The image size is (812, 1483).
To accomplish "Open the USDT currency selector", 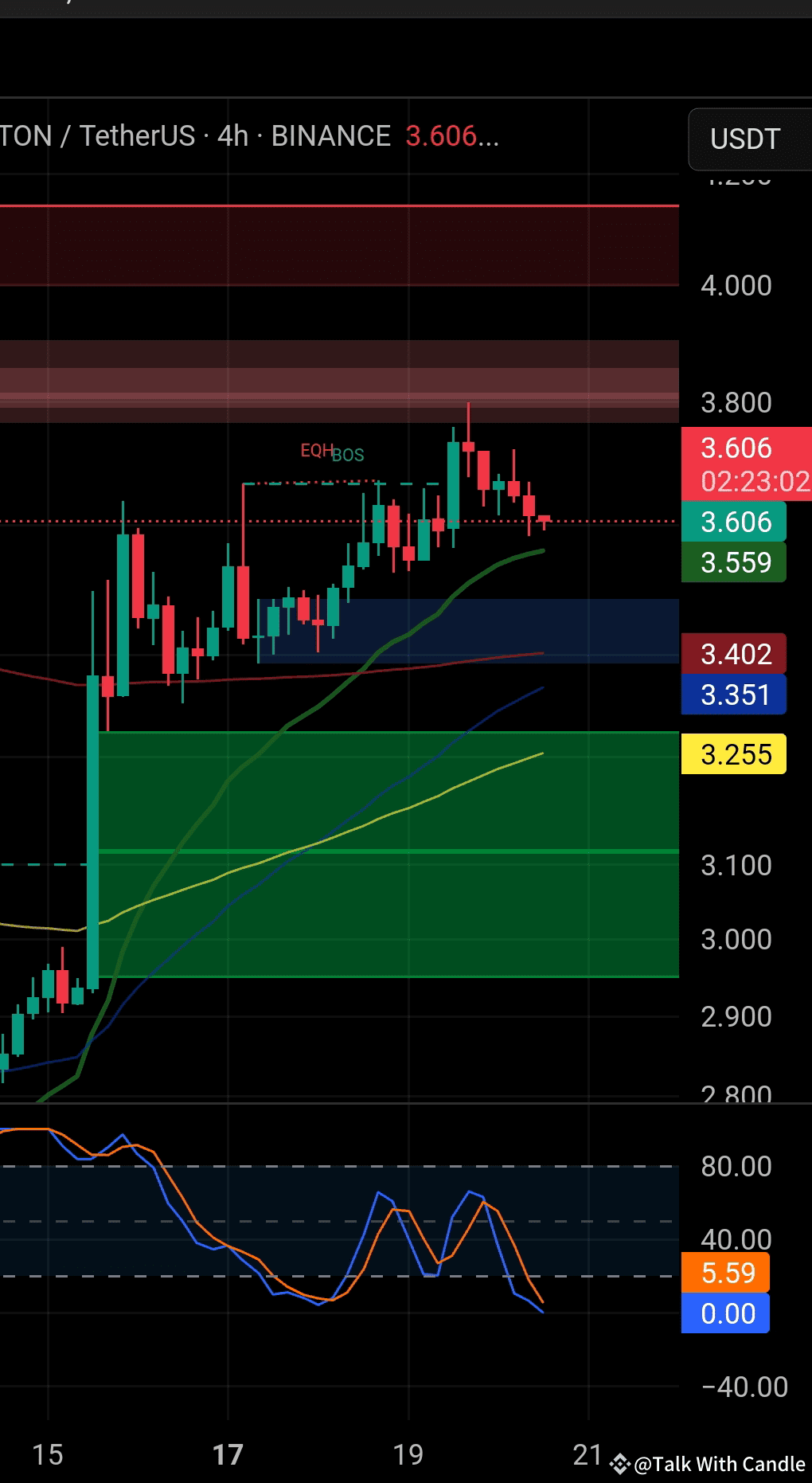I will [745, 139].
